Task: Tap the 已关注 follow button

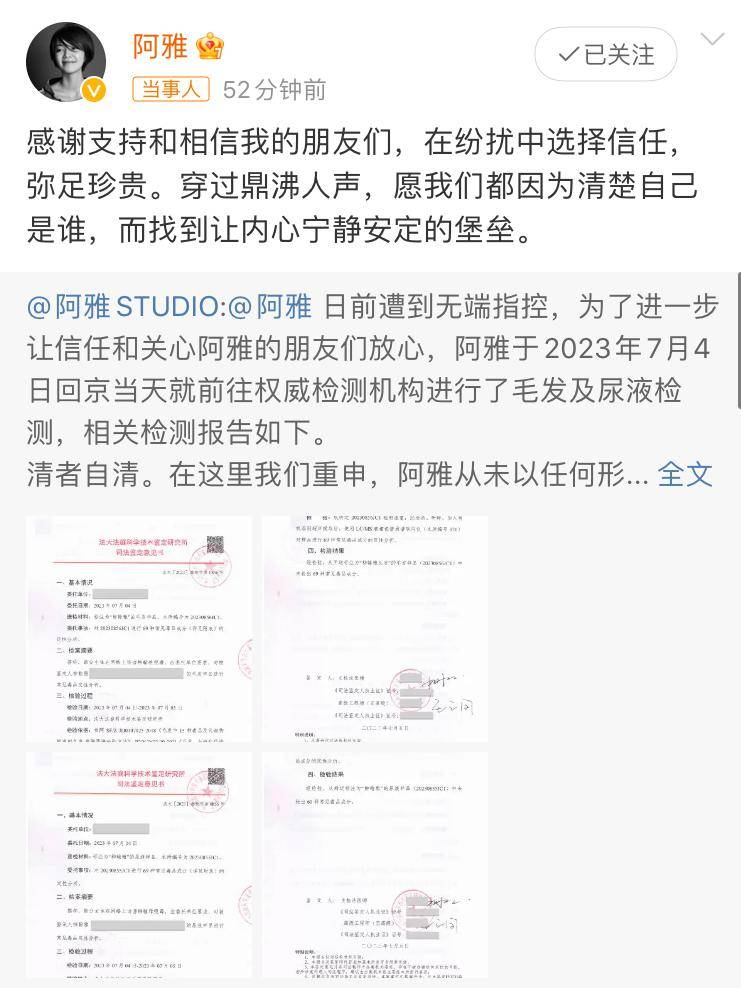Action: coord(605,54)
